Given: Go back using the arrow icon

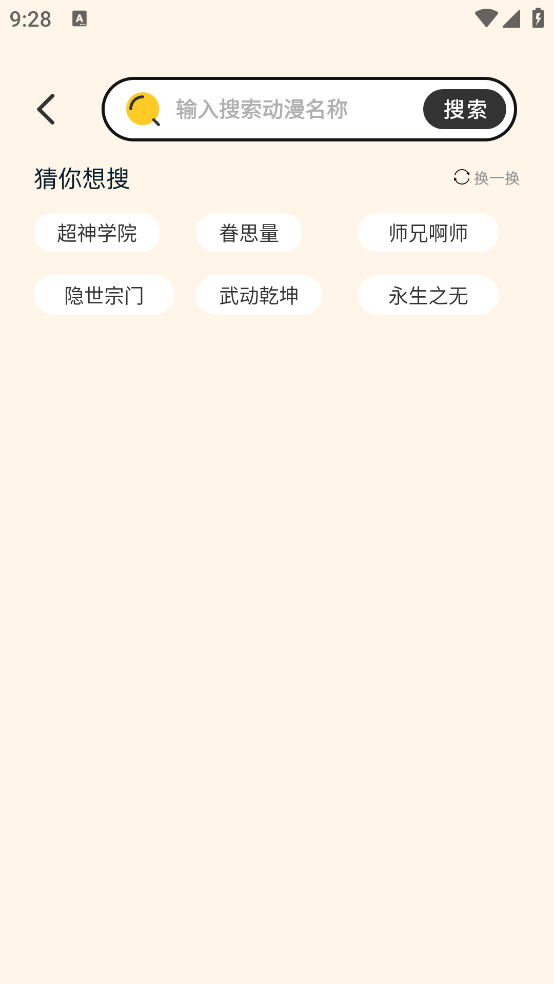Looking at the screenshot, I should click(x=46, y=109).
